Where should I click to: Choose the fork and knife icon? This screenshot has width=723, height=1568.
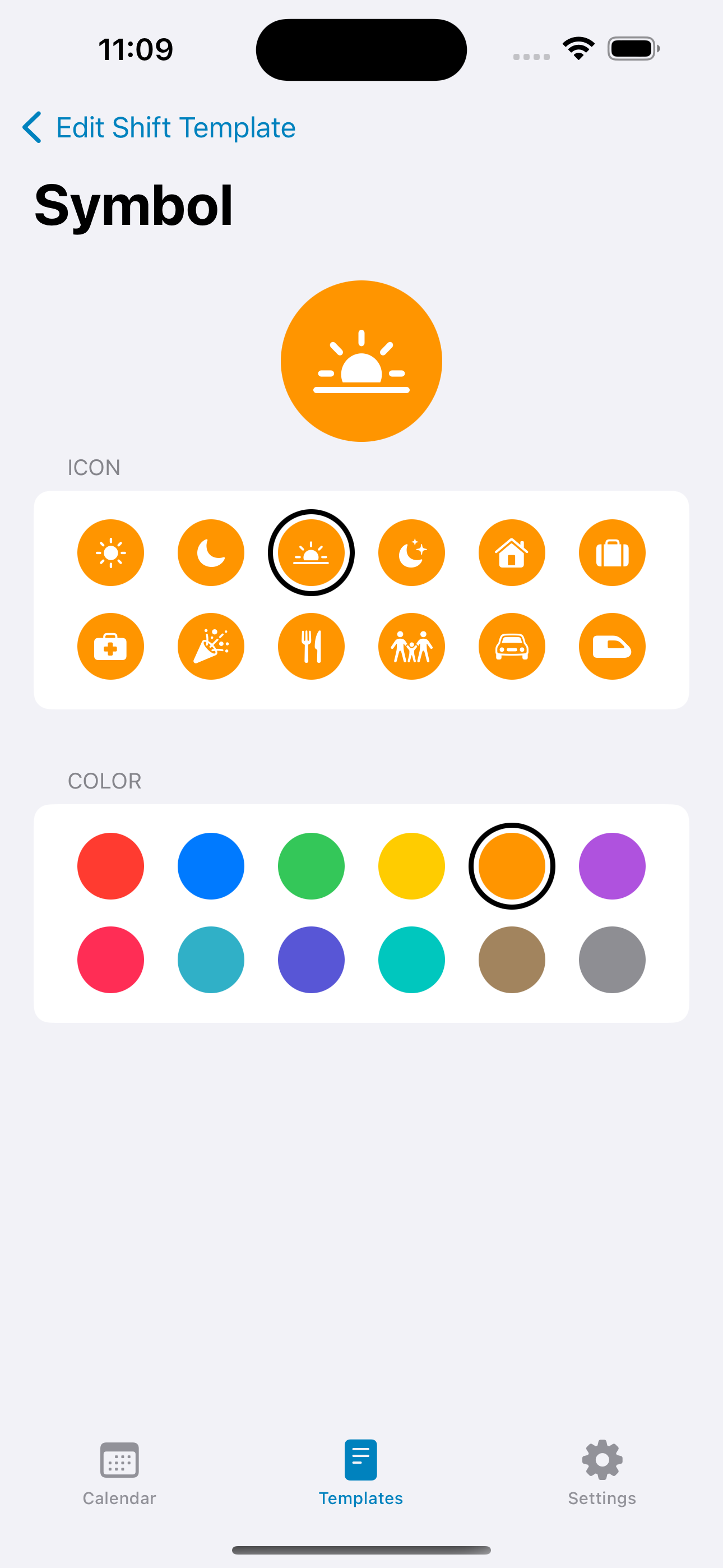[311, 647]
